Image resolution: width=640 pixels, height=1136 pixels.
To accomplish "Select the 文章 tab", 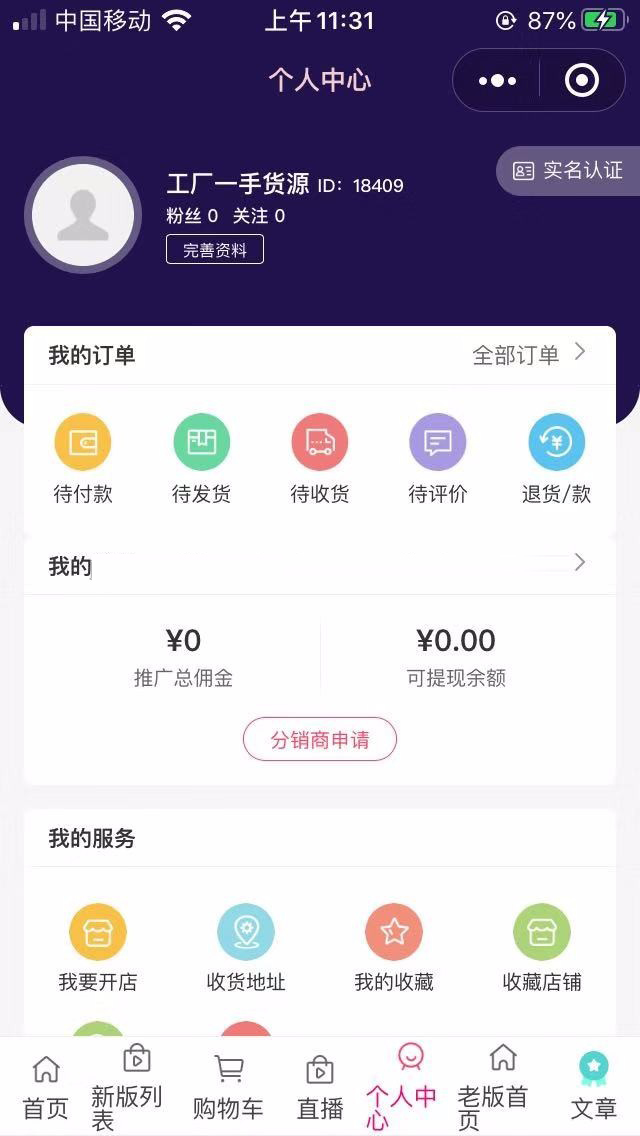I will click(594, 1088).
